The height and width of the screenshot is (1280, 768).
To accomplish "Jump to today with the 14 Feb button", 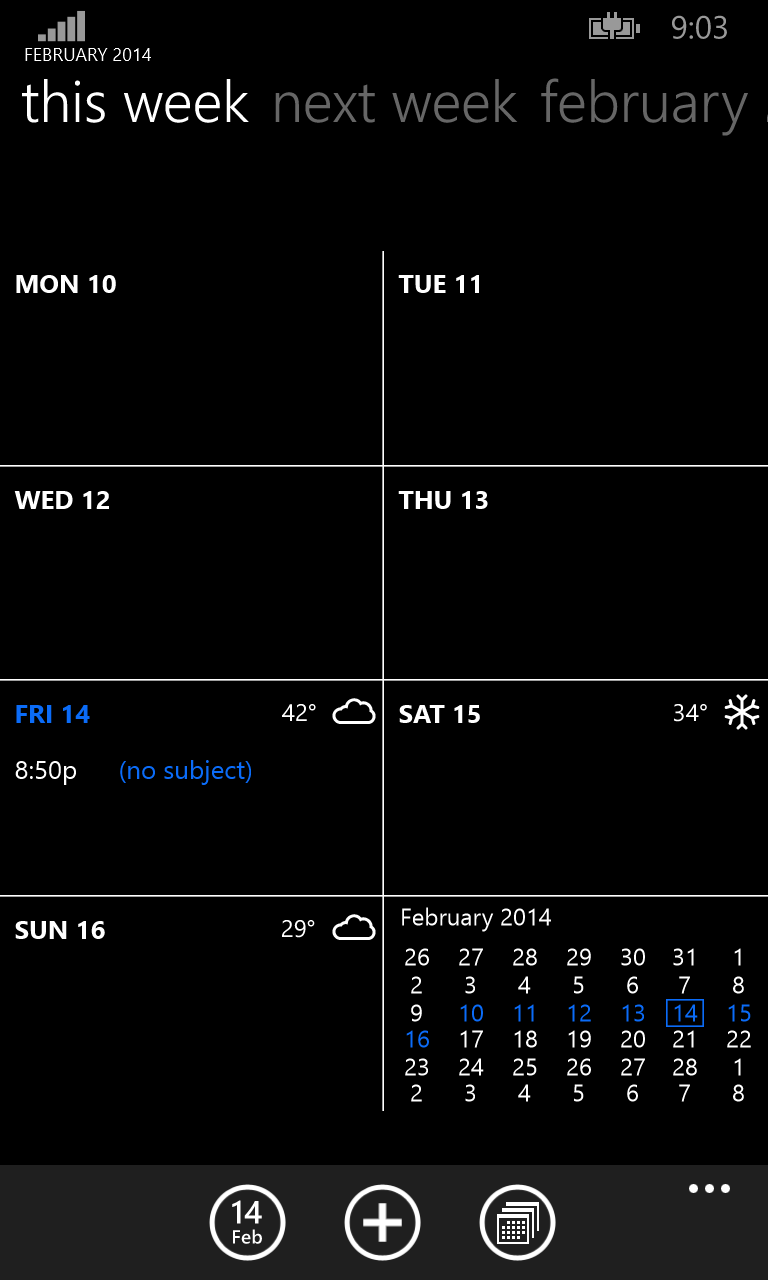I will 247,1222.
